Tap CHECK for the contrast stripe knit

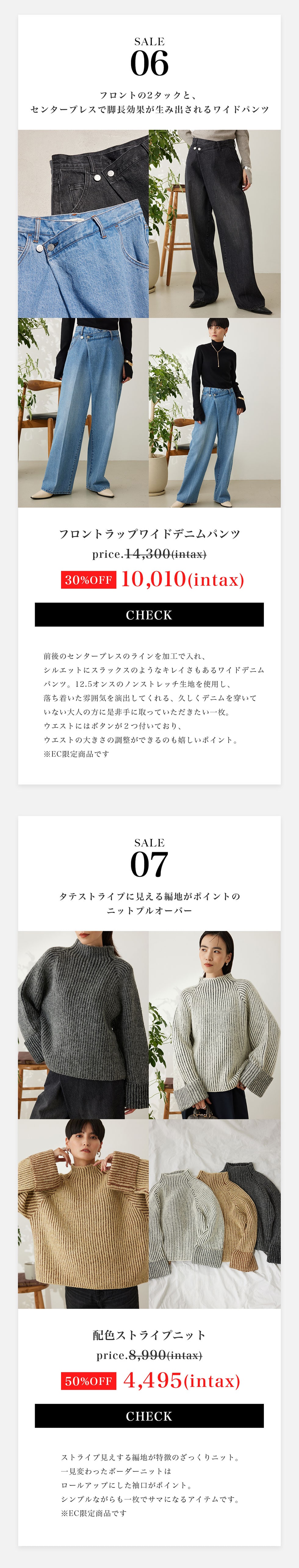149,1415
